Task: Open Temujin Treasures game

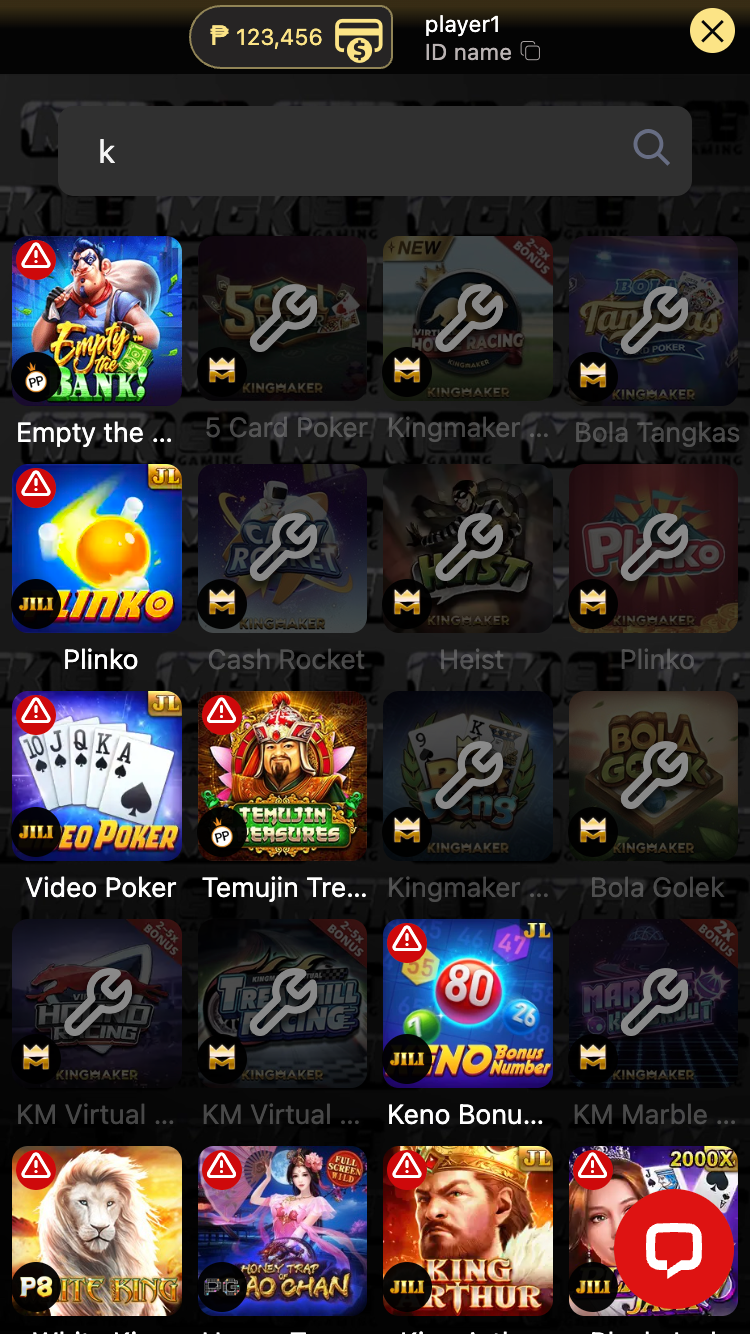Action: [x=283, y=776]
